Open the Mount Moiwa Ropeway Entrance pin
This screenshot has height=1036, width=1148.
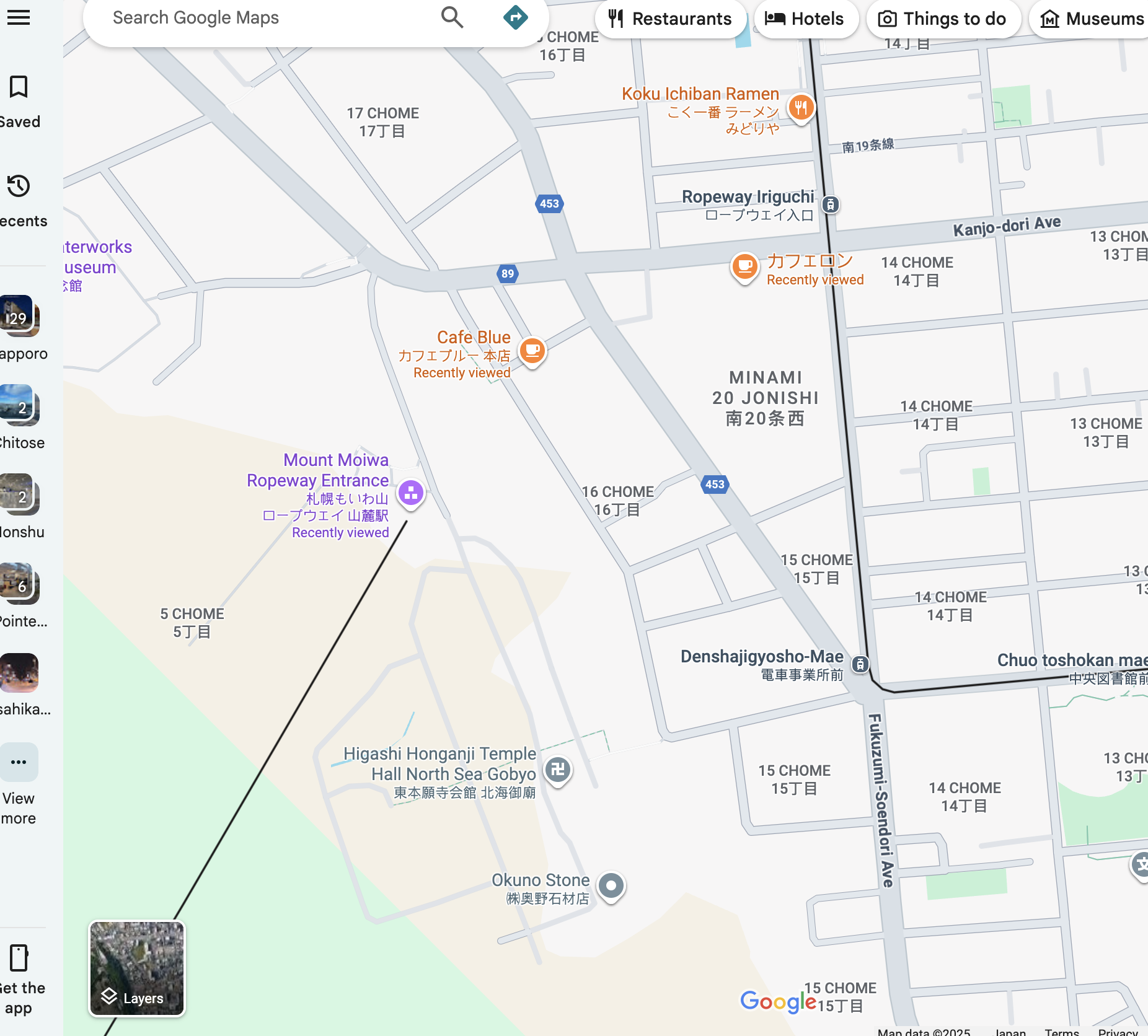(x=411, y=493)
